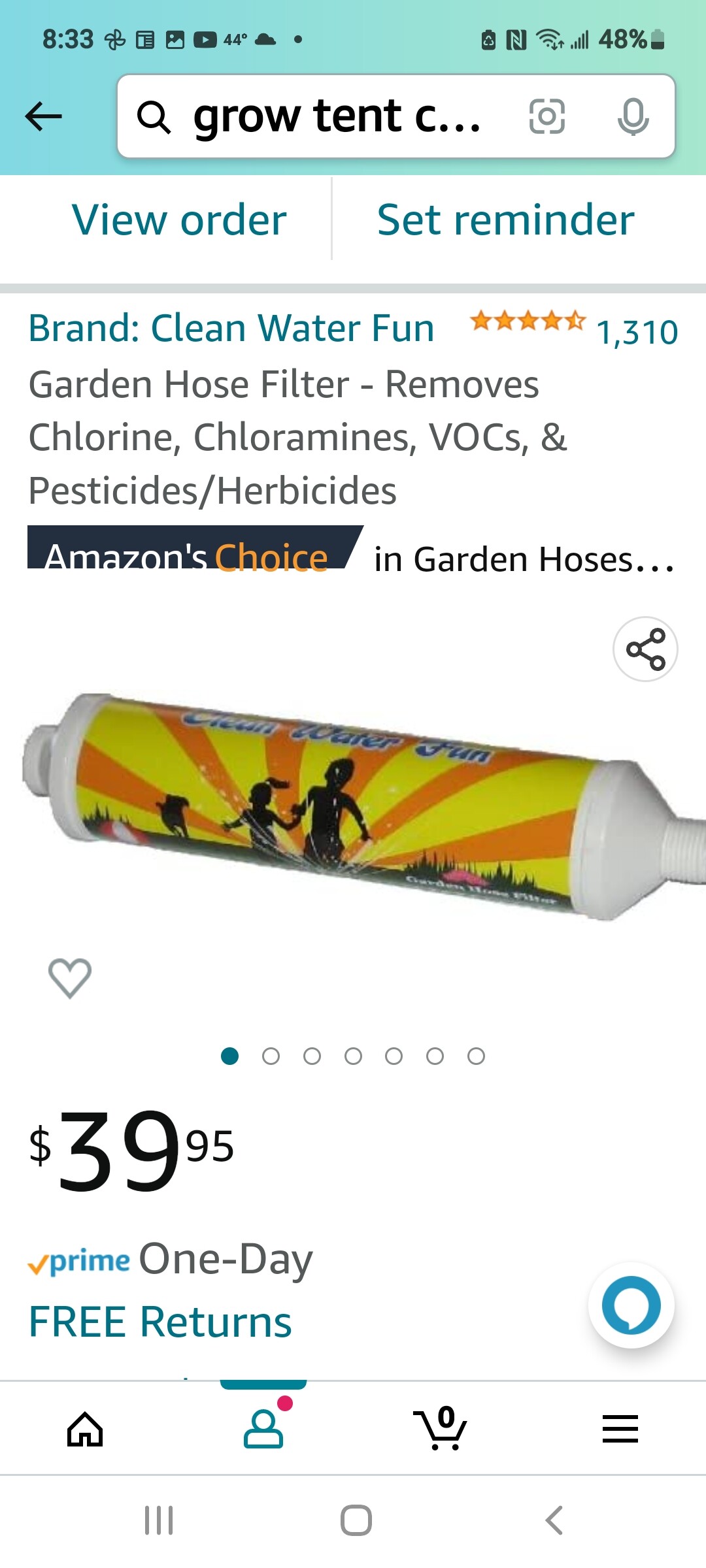
Task: Tap View order
Action: pos(179,220)
